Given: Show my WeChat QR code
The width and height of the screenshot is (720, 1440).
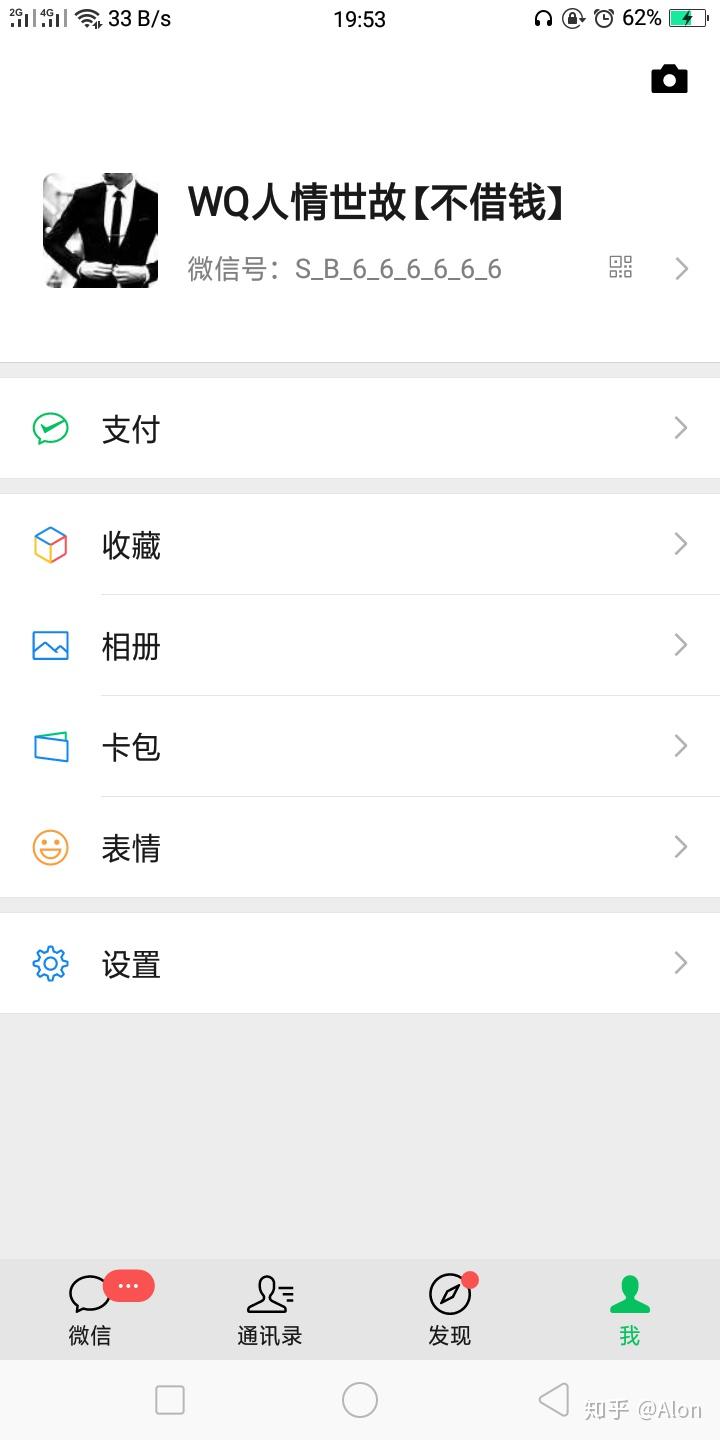Looking at the screenshot, I should (x=621, y=267).
